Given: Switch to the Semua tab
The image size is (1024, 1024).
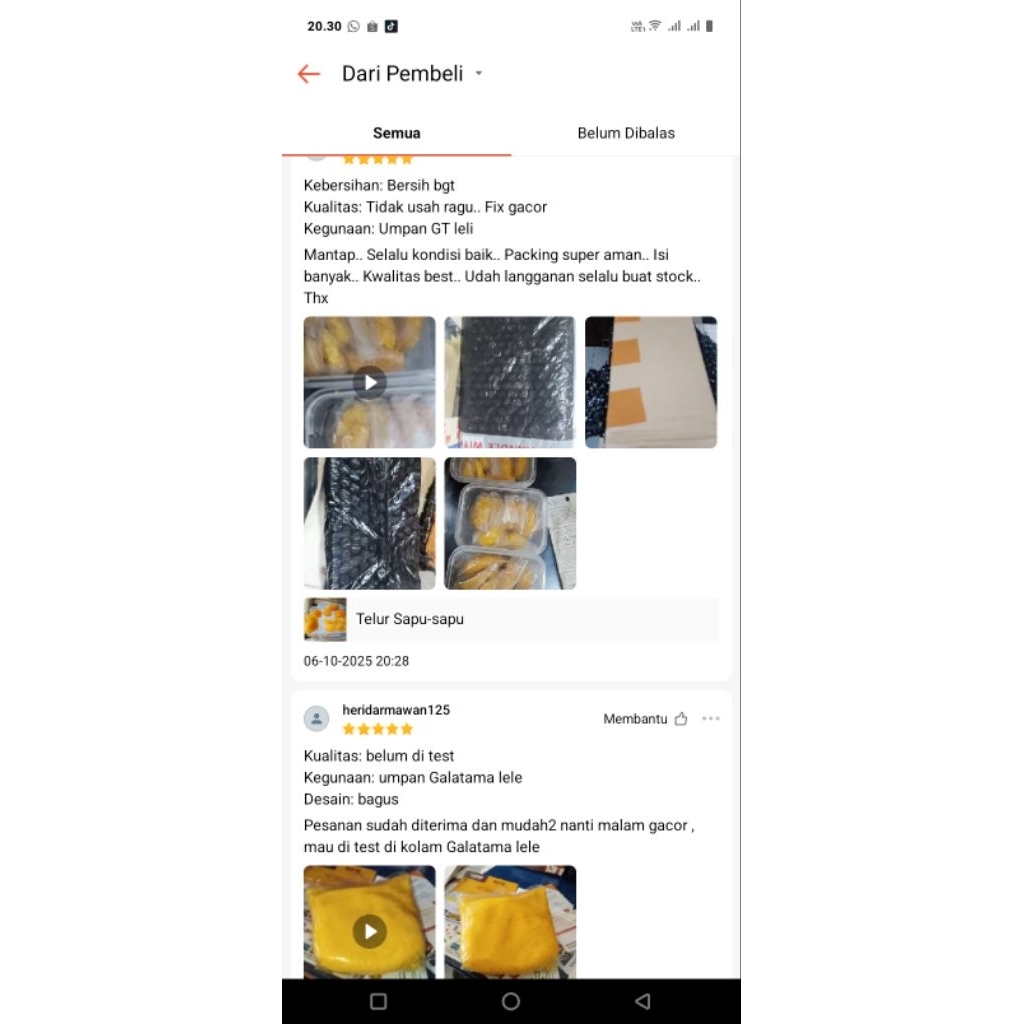Looking at the screenshot, I should point(396,133).
